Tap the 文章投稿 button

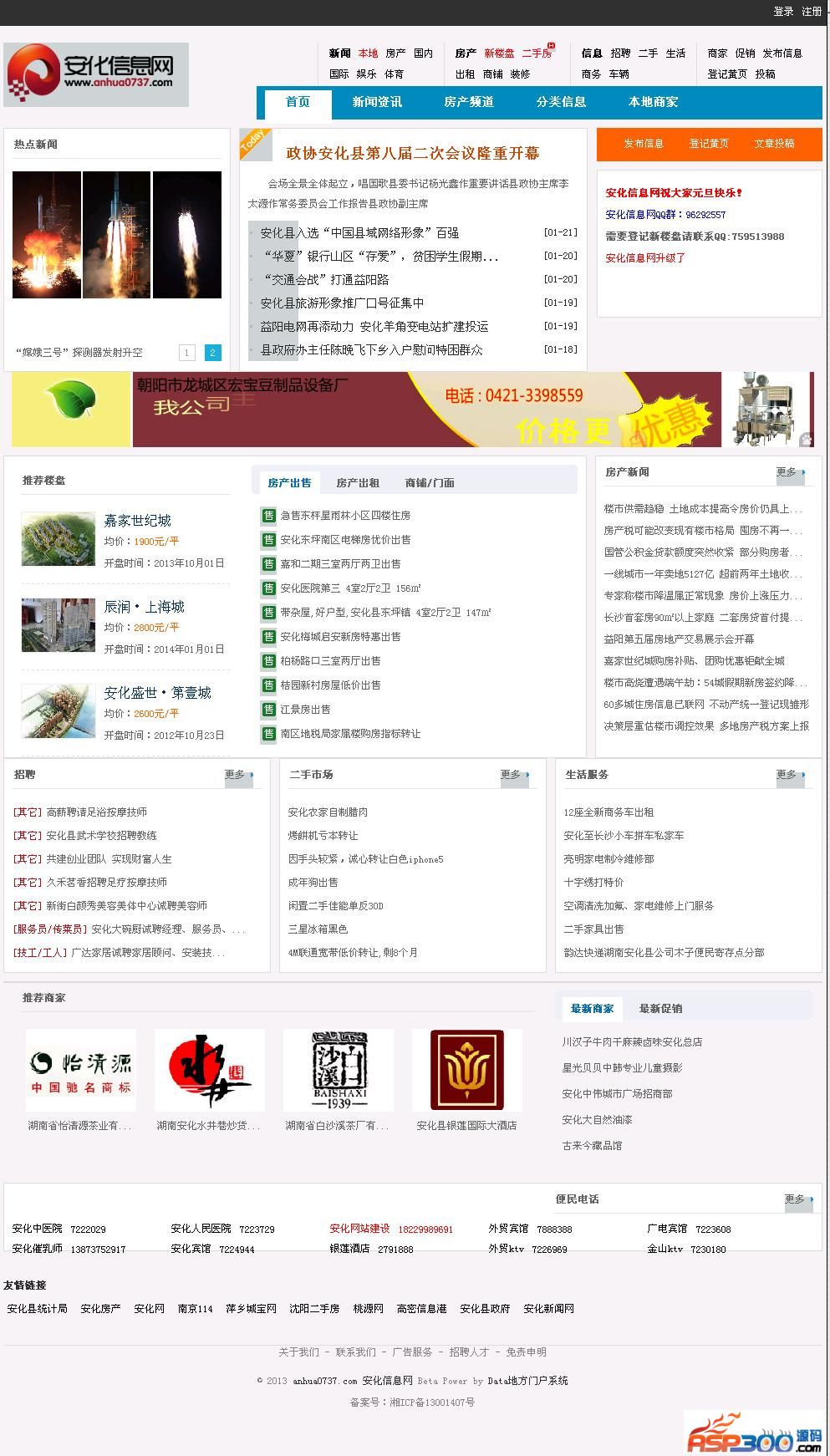click(x=774, y=144)
